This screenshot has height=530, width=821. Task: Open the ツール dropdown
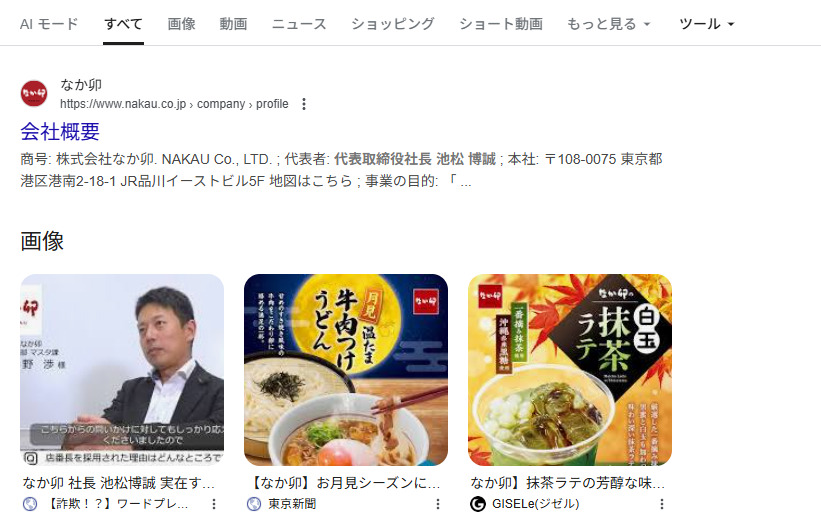point(706,23)
